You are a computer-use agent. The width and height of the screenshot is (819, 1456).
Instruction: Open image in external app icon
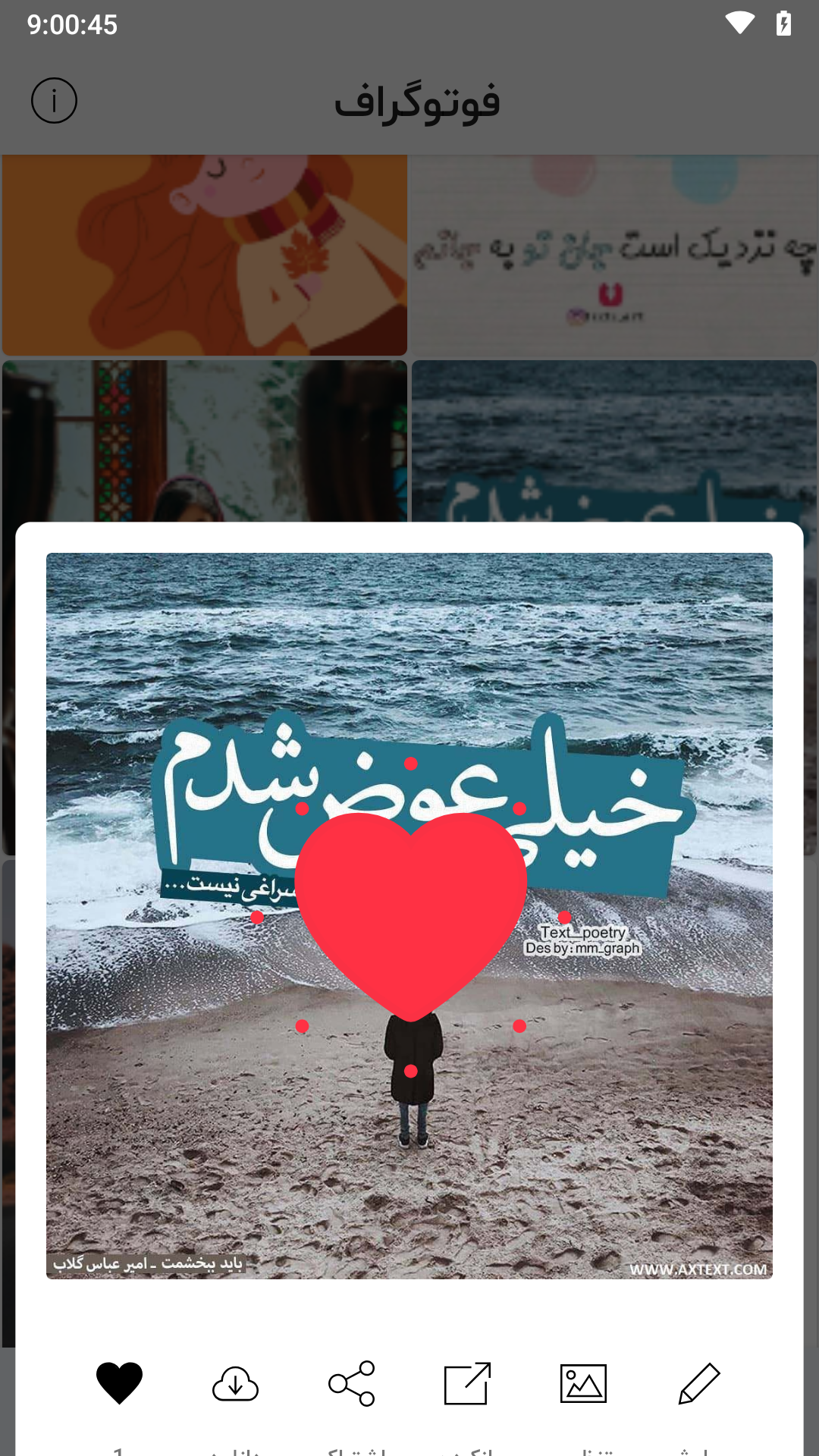pos(467,1382)
